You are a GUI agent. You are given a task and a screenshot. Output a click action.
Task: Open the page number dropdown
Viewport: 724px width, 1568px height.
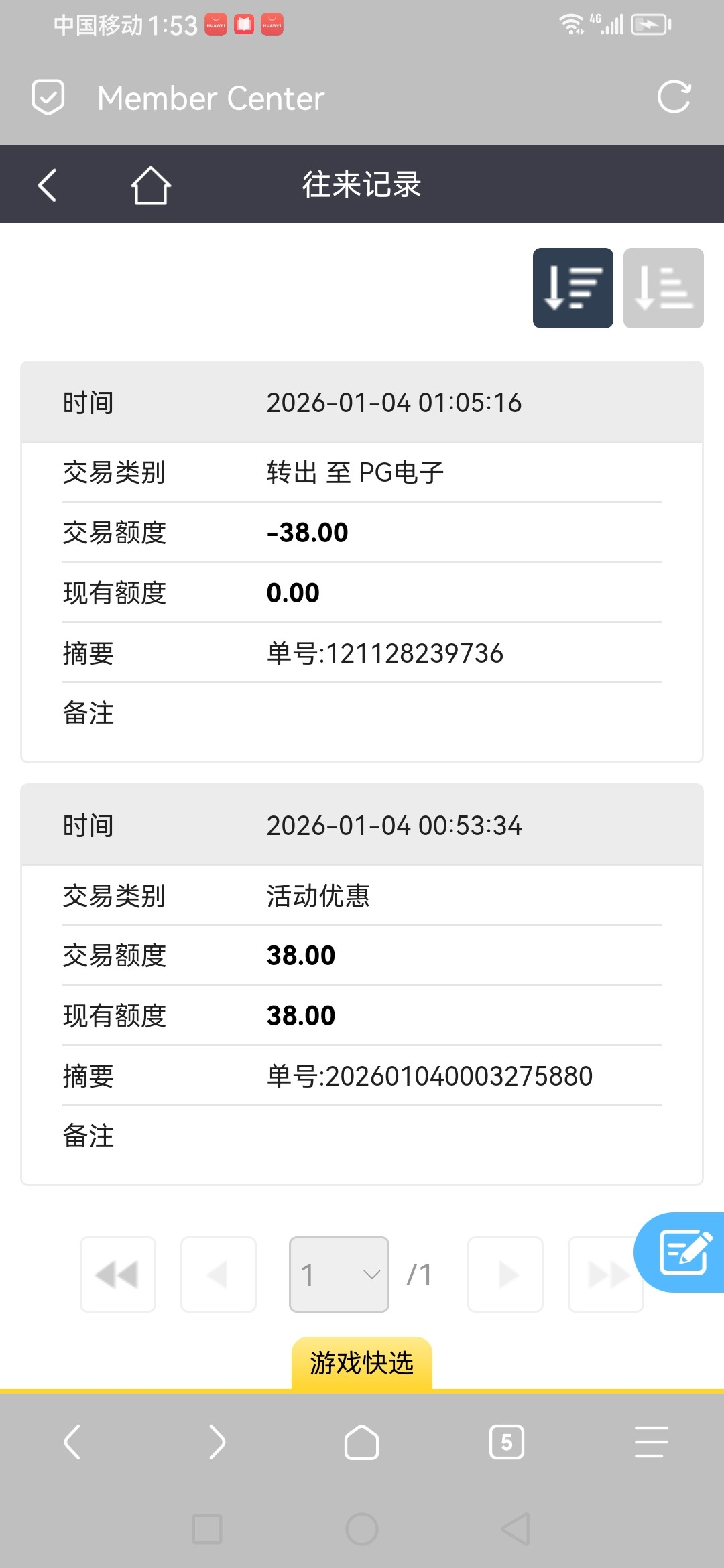coord(339,1275)
